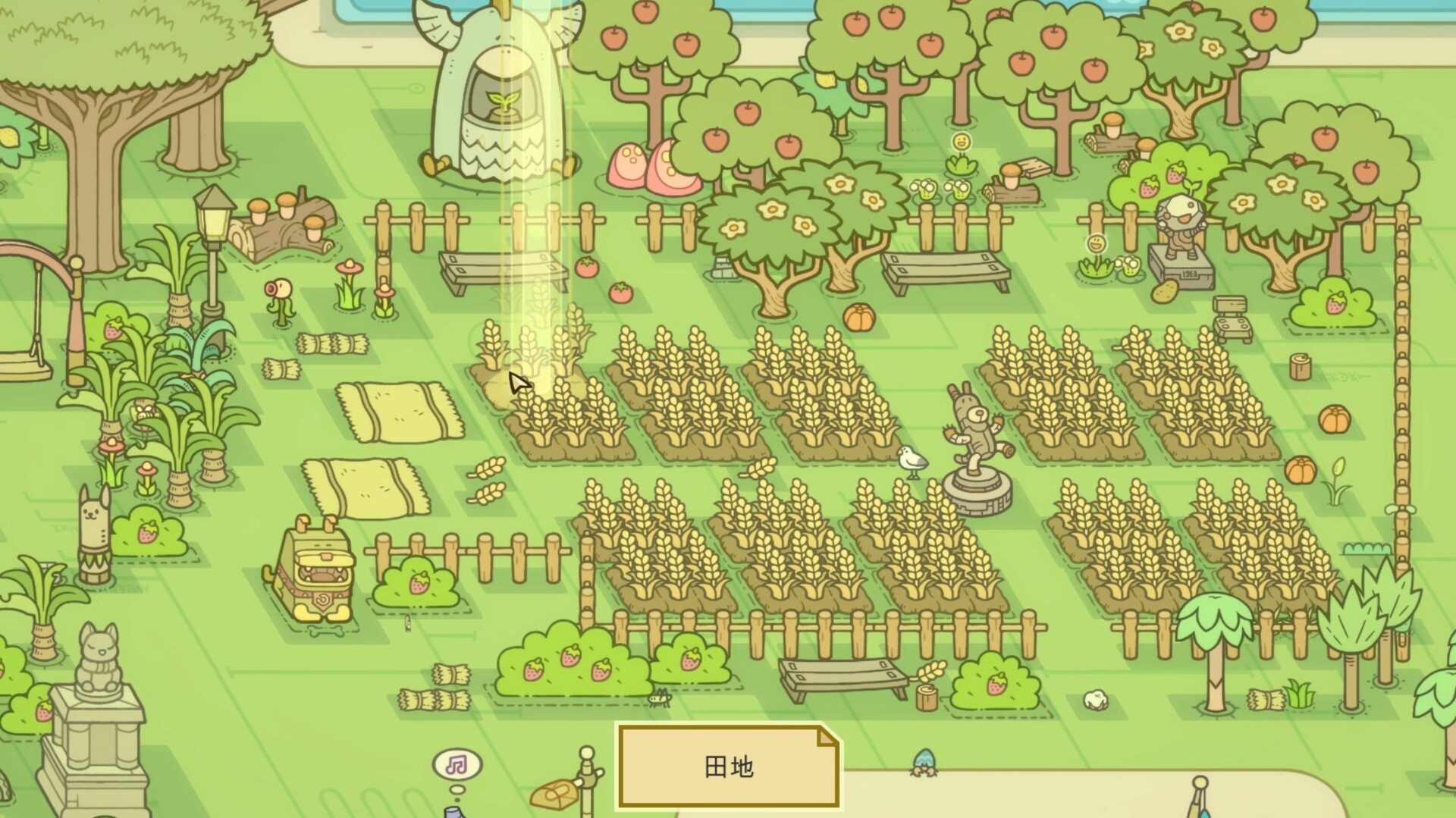Tap the music note speech bubble
Screen dimensions: 1456x818
click(x=457, y=764)
